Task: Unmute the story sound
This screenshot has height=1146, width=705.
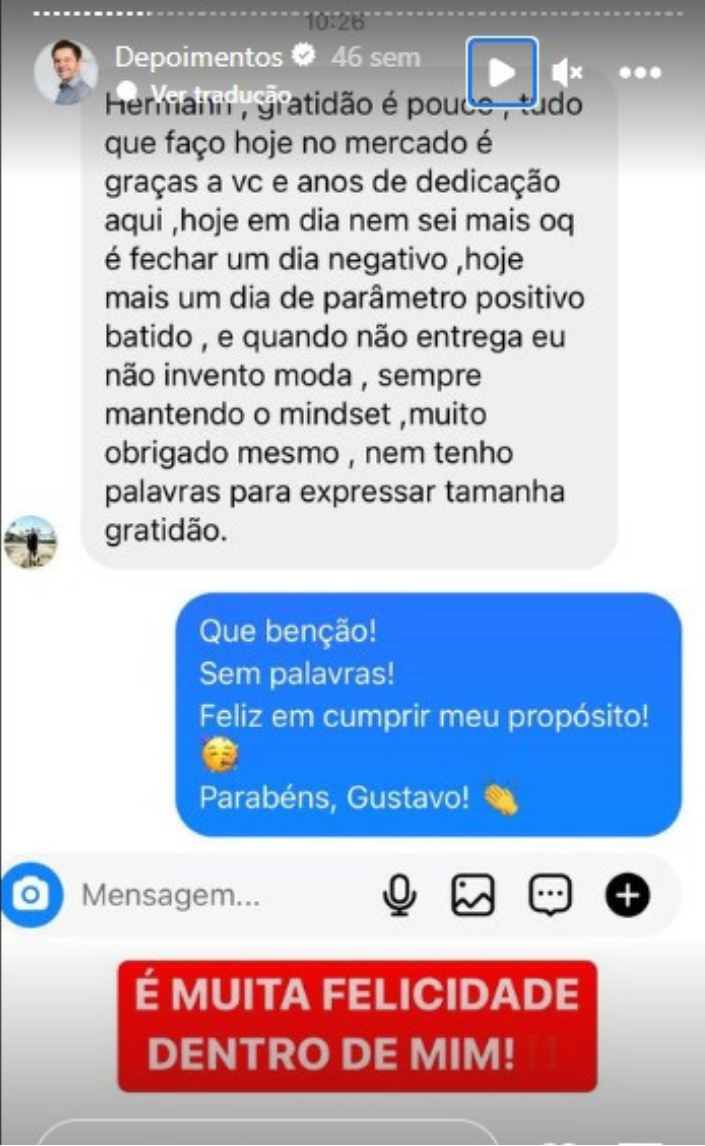Action: 567,72
